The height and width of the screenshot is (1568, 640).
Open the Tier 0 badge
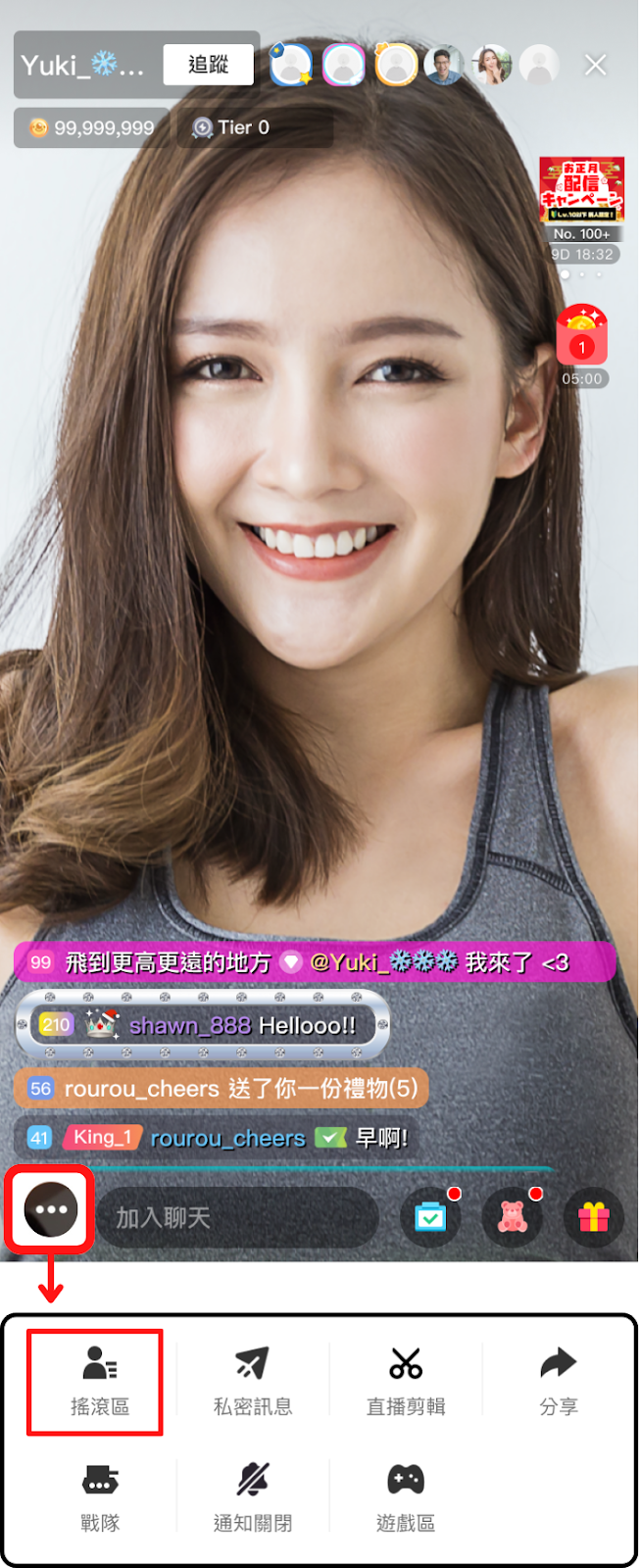[232, 128]
